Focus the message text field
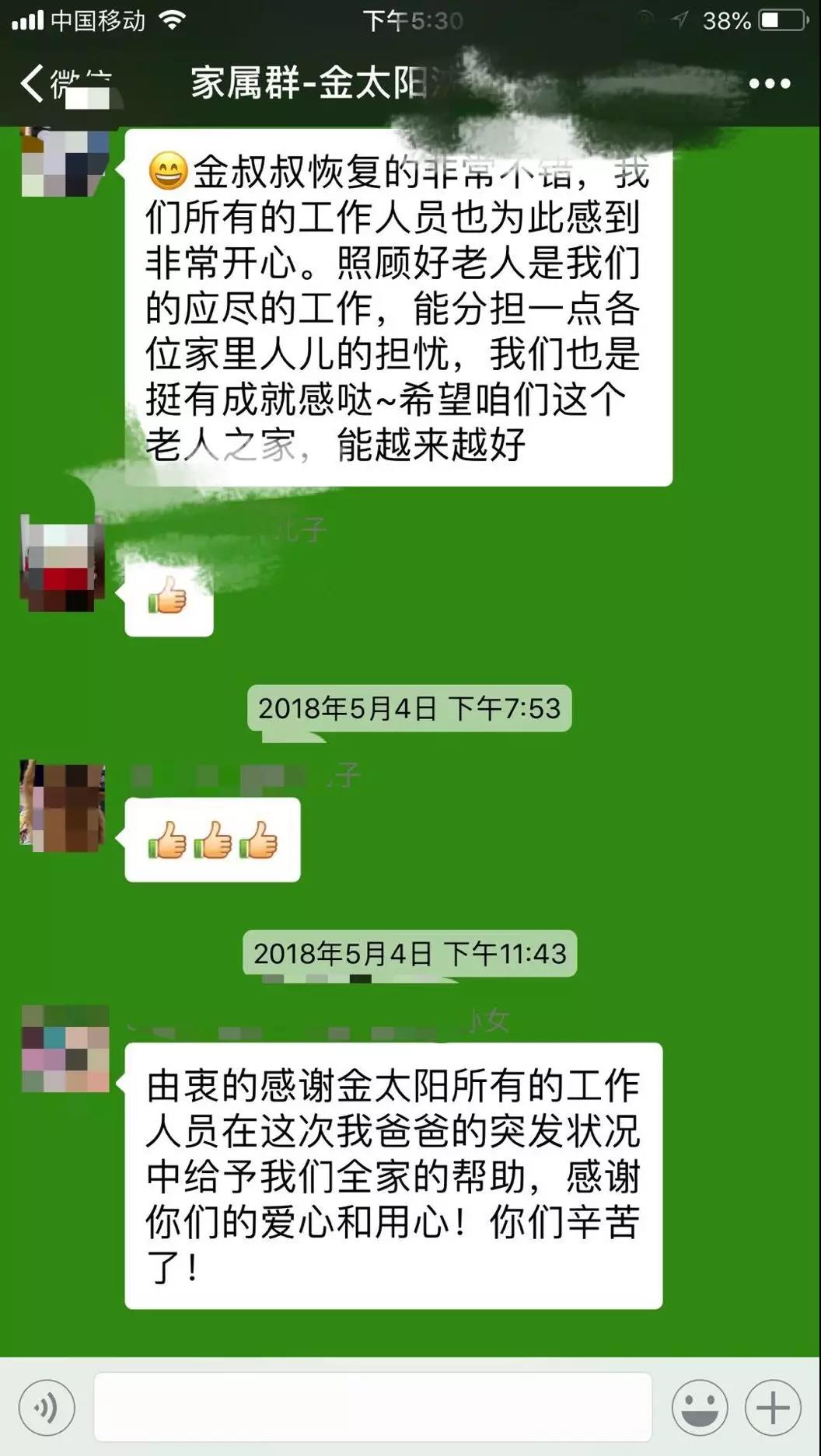The height and width of the screenshot is (1456, 821). click(373, 1407)
